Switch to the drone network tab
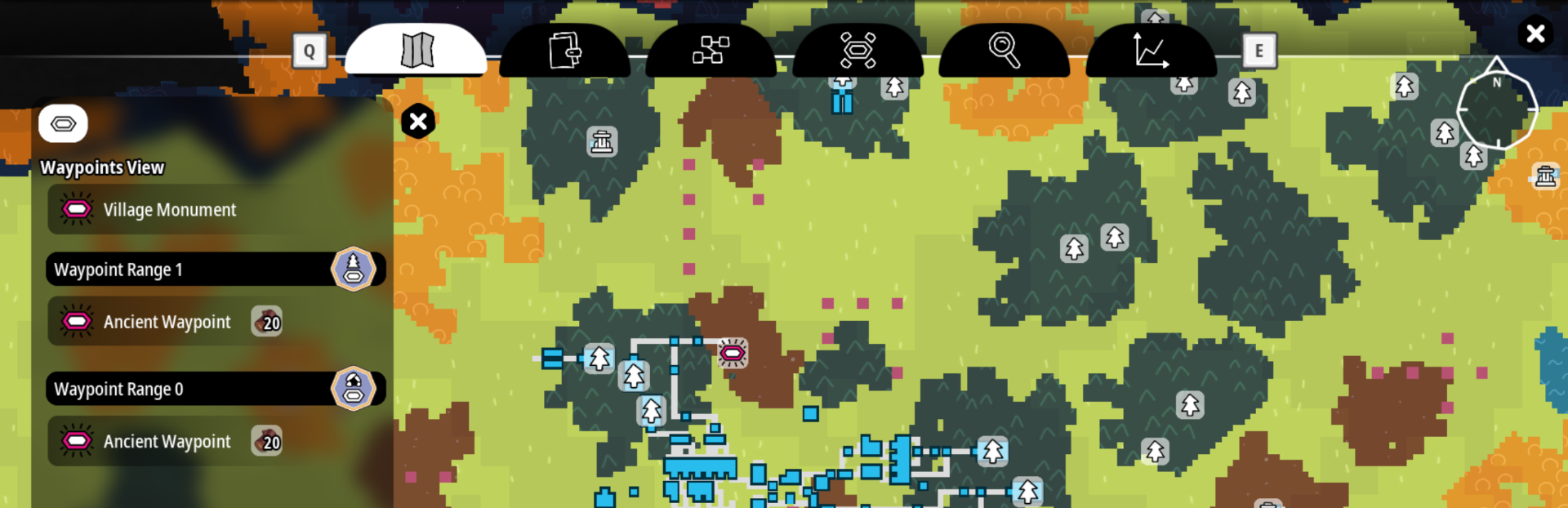The width and height of the screenshot is (1568, 508). pos(857,51)
